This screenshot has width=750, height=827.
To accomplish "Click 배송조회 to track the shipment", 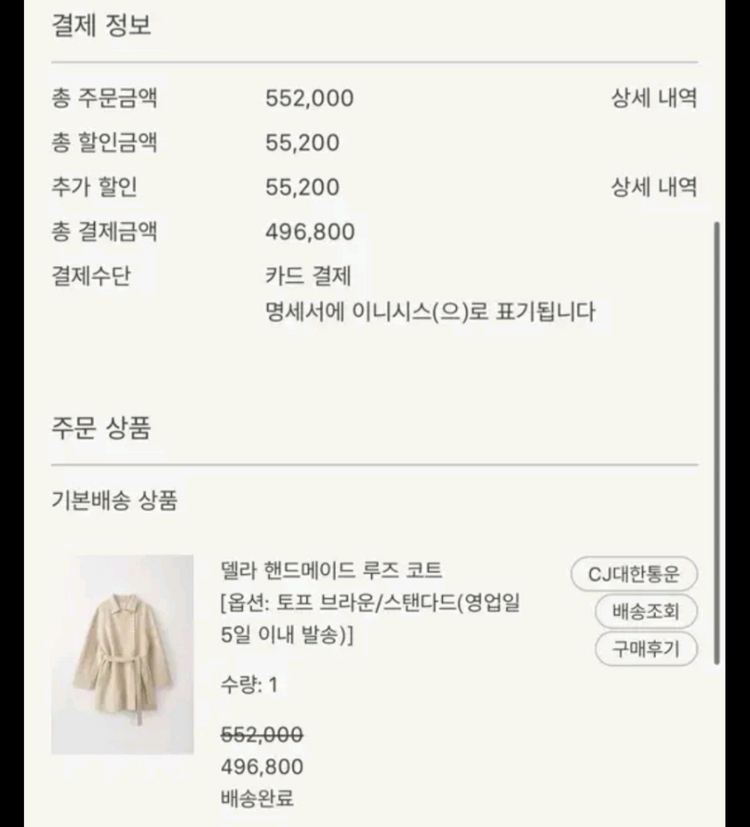I will [x=645, y=612].
